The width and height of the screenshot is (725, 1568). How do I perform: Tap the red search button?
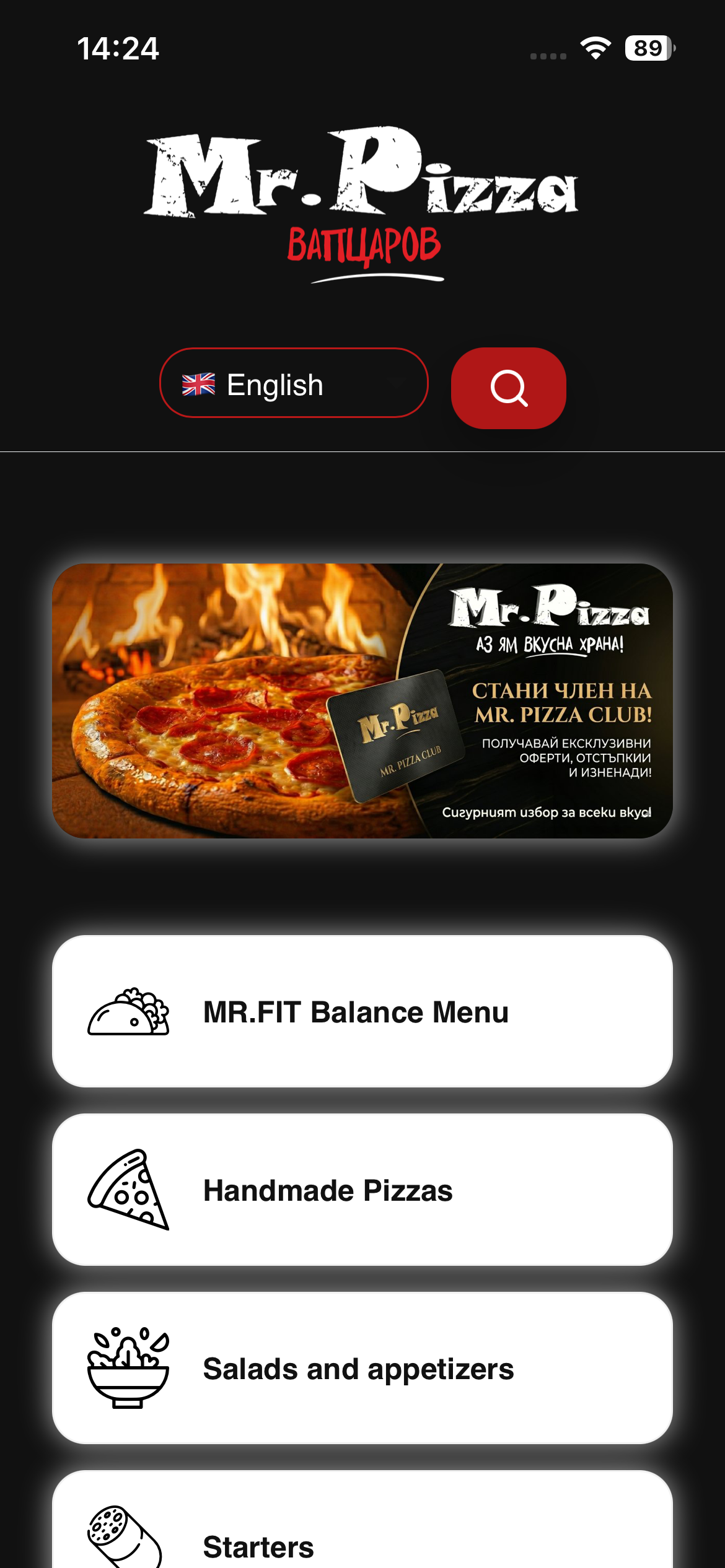coord(508,388)
